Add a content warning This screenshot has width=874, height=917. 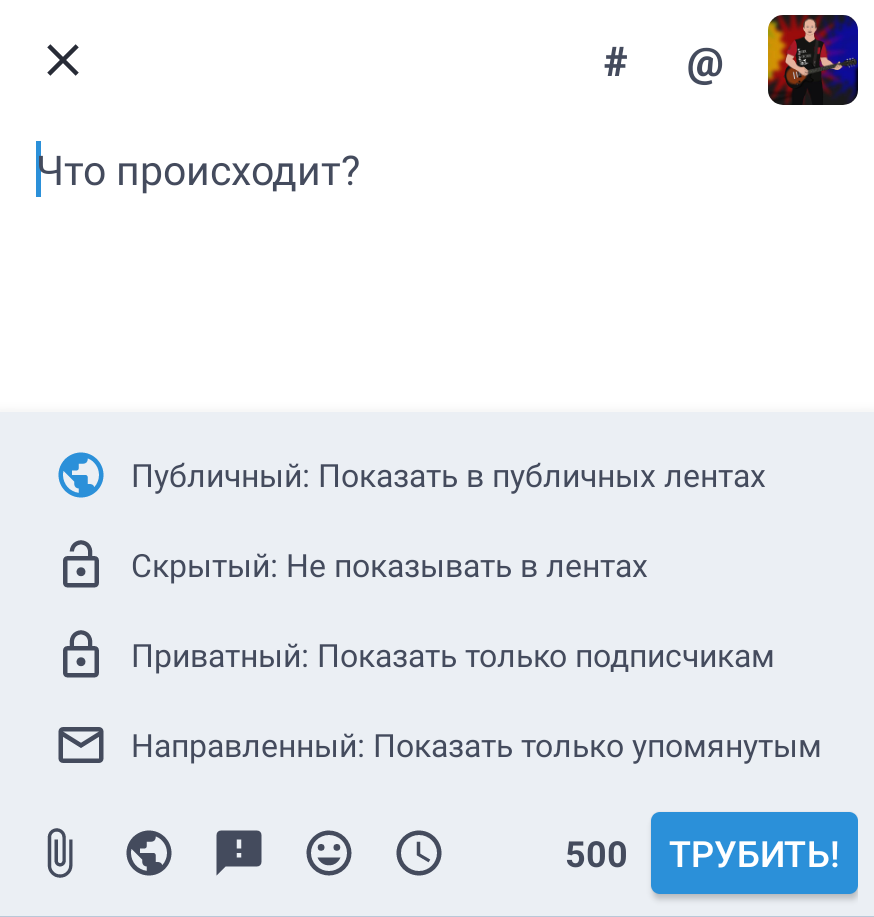(x=239, y=853)
